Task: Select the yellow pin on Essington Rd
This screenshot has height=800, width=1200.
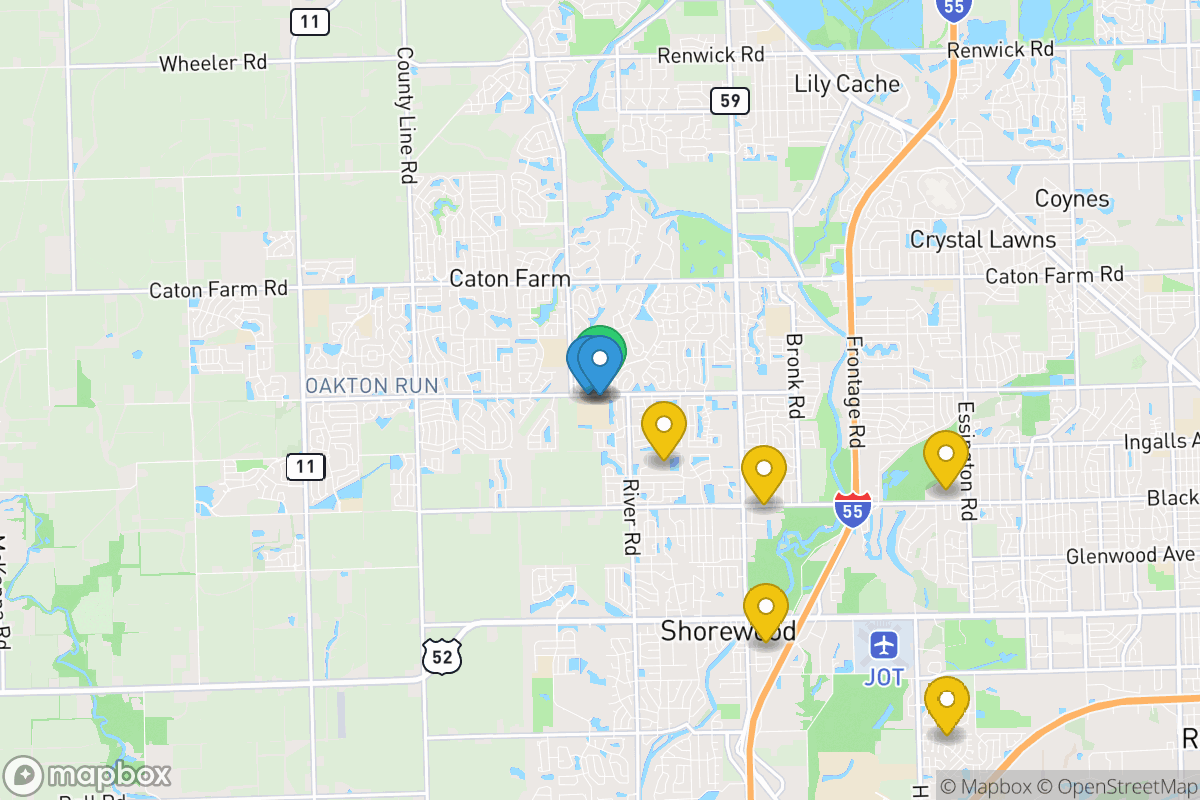Action: (x=945, y=457)
